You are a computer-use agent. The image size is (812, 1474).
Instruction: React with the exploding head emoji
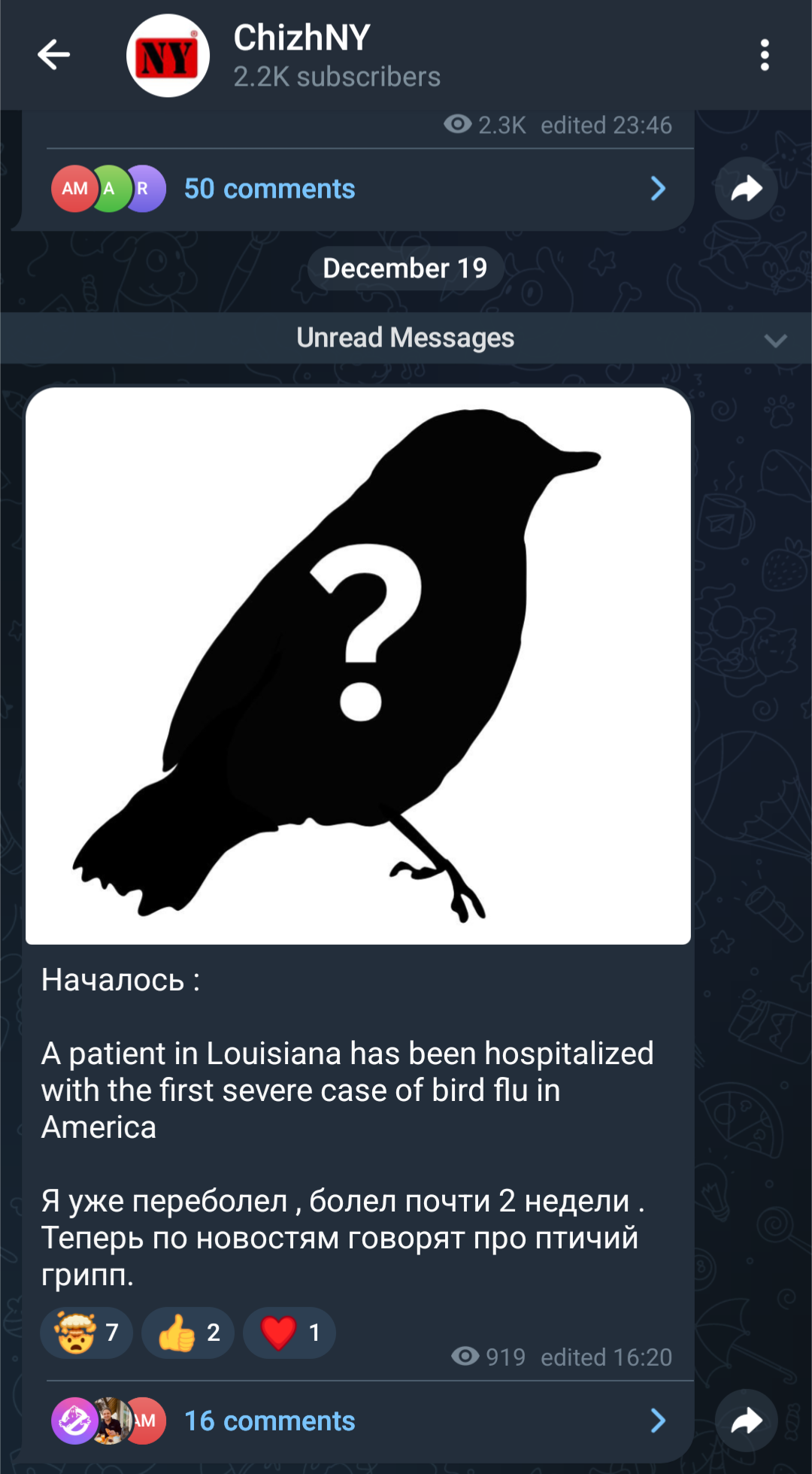tap(86, 1333)
